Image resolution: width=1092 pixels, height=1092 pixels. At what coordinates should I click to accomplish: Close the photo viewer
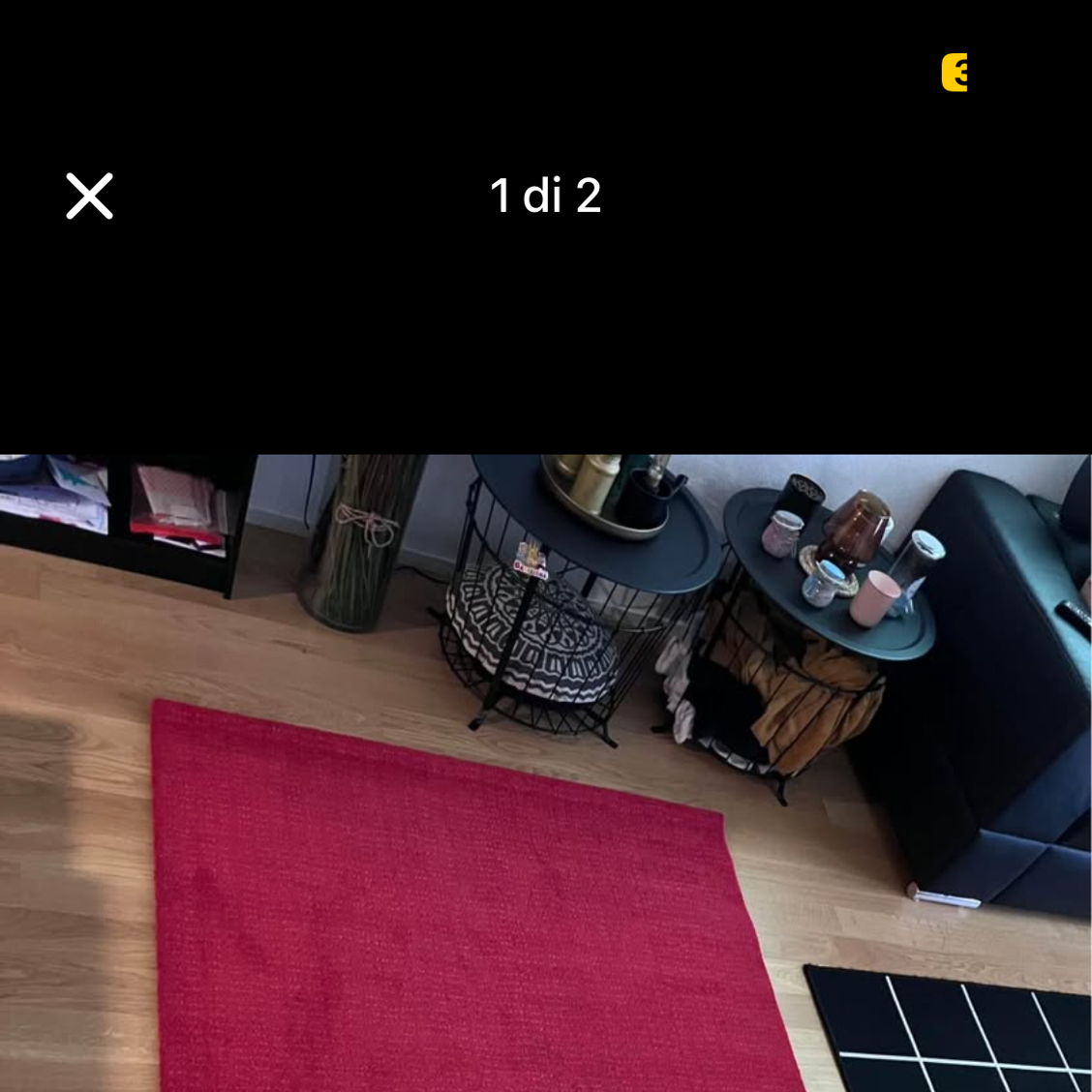[89, 197]
